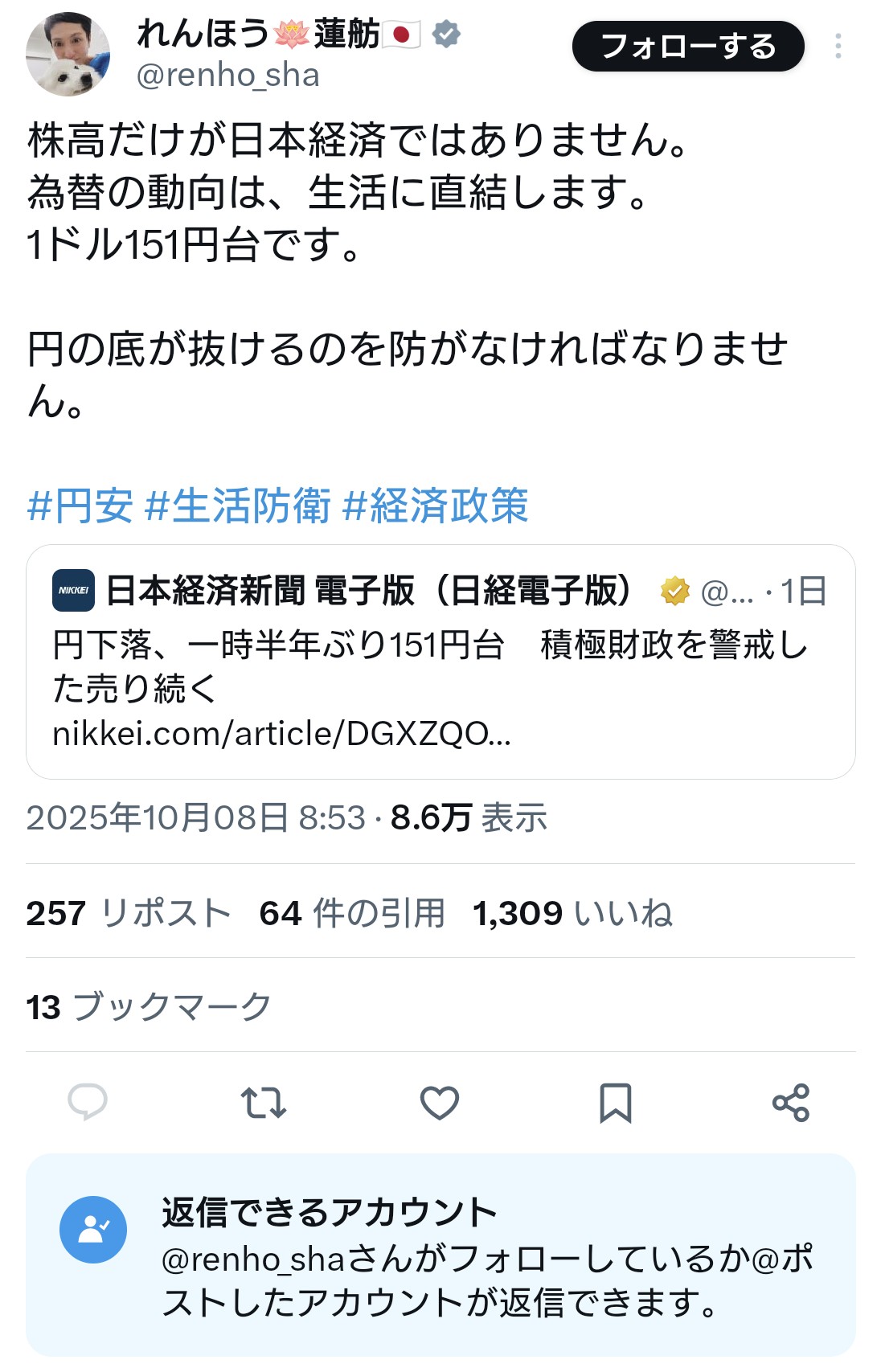This screenshot has height=1372, width=881.
Task: Open the post overflow menu
Action: [x=838, y=47]
